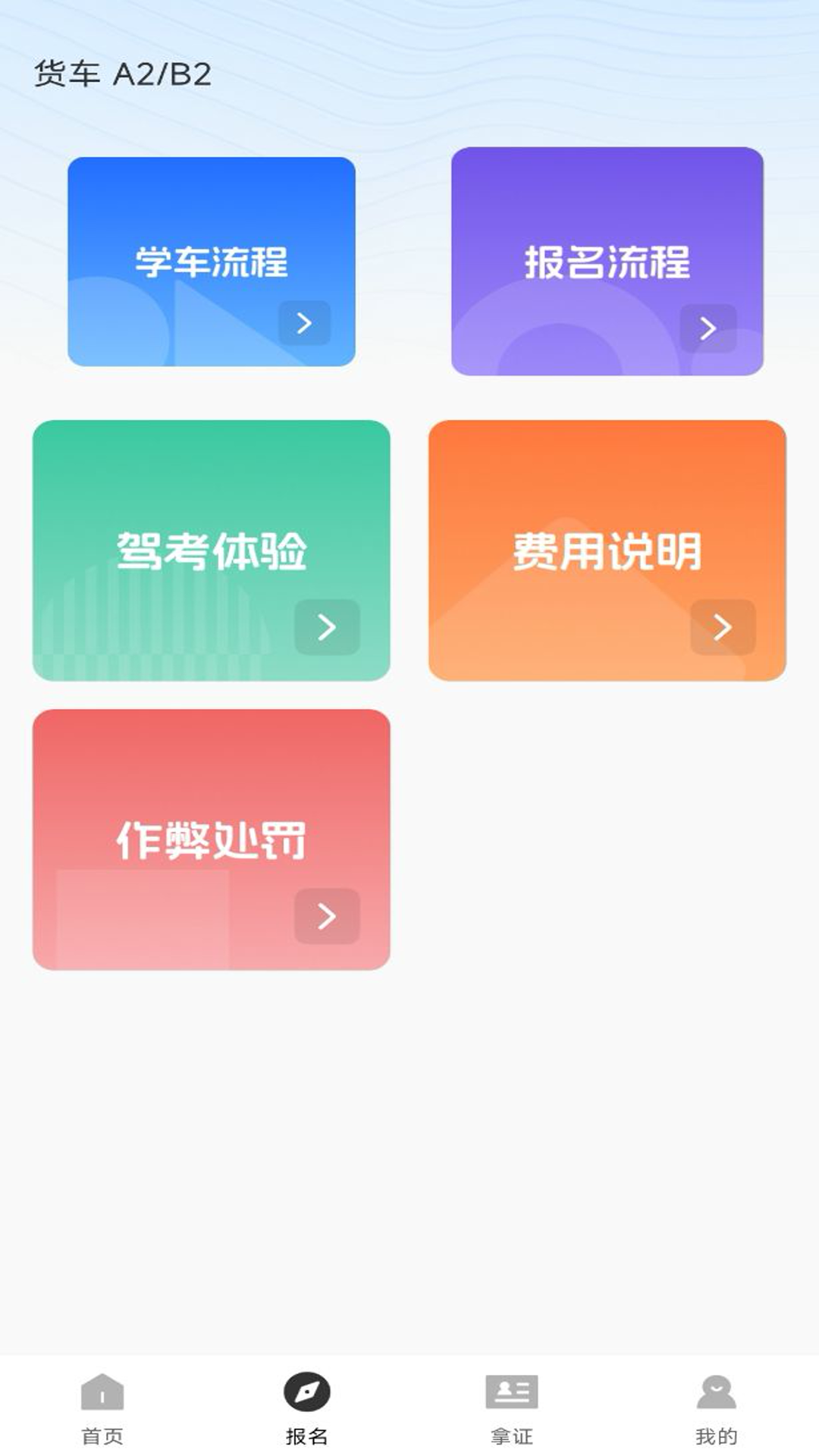Open the 报名流程 card

point(607,261)
